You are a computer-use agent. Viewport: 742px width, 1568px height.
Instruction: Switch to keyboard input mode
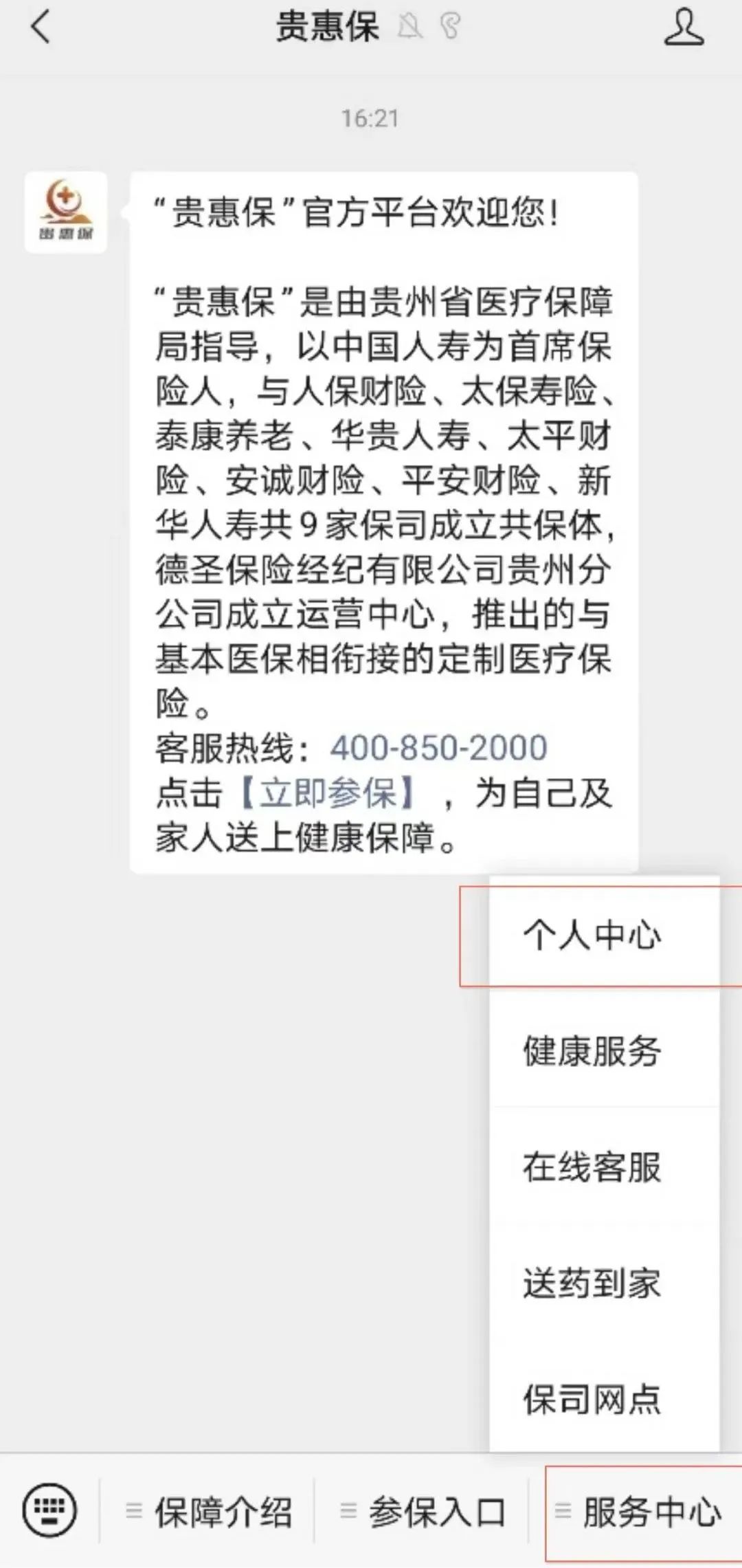pyautogui.click(x=49, y=1511)
